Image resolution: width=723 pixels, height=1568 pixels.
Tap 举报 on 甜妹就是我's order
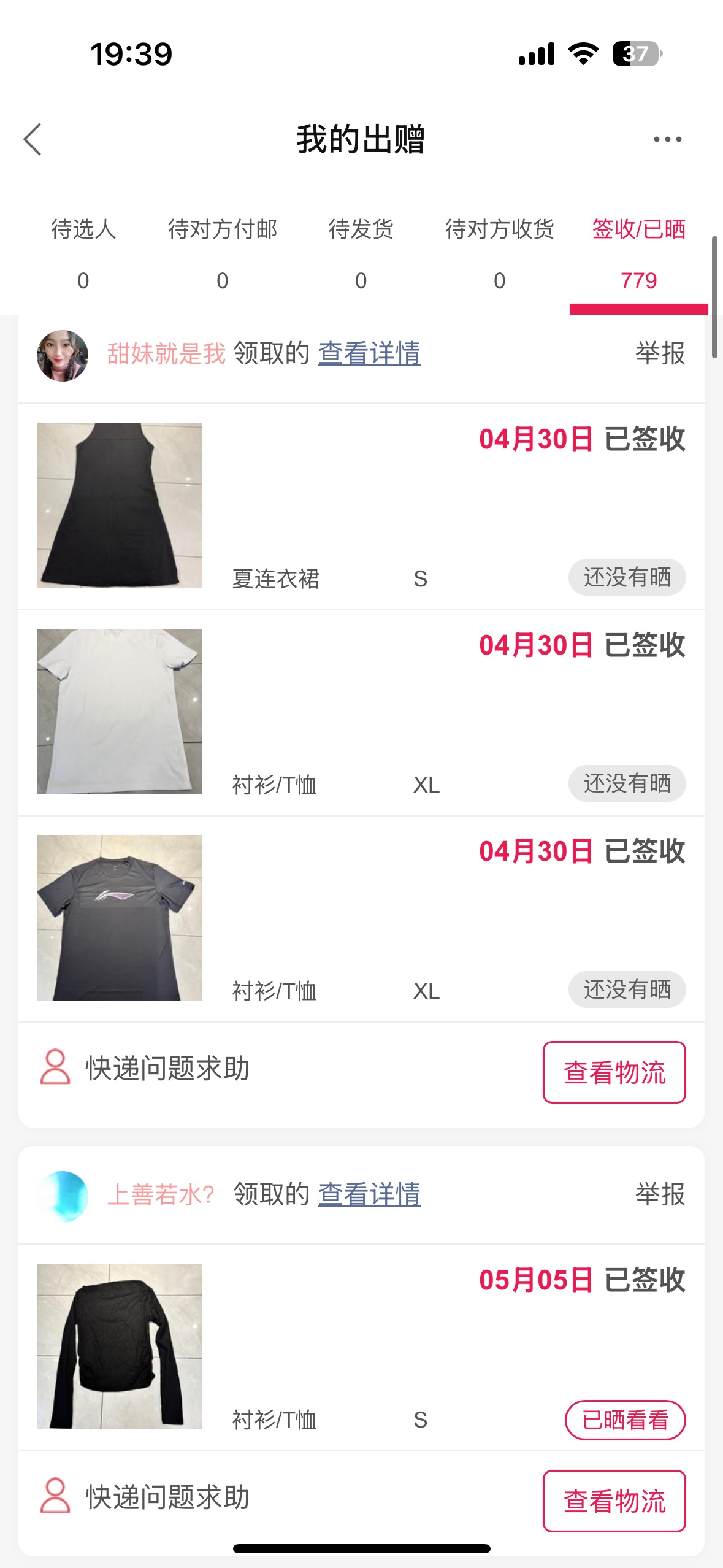point(660,354)
